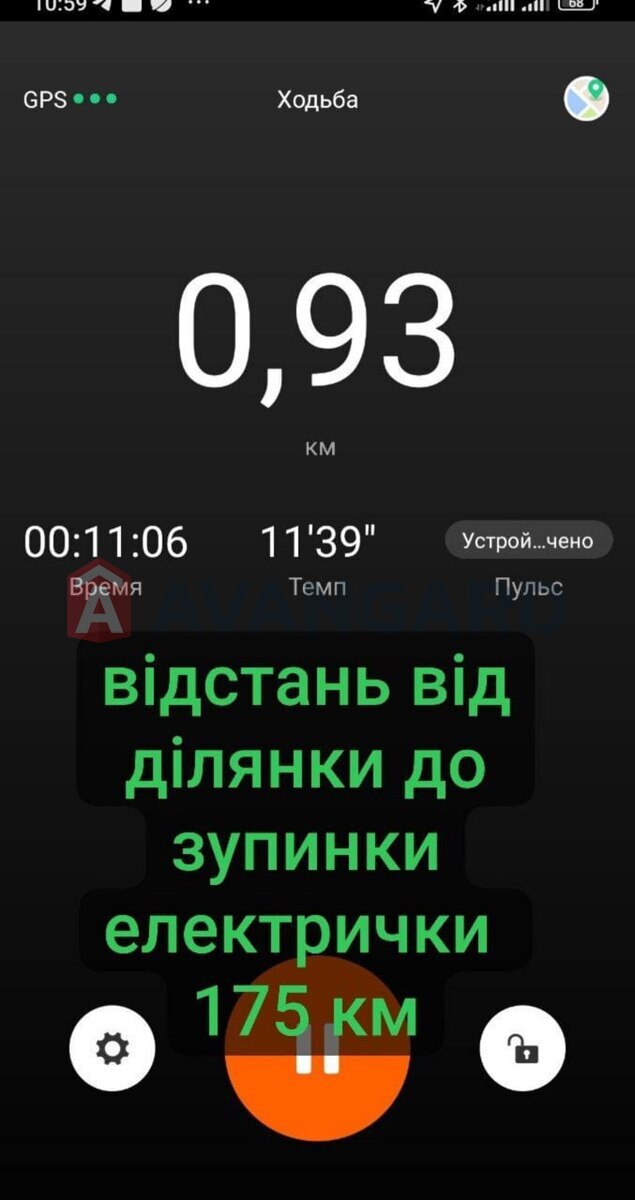Image resolution: width=635 pixels, height=1200 pixels.
Task: Open the heart rate device chip
Action: click(x=527, y=542)
